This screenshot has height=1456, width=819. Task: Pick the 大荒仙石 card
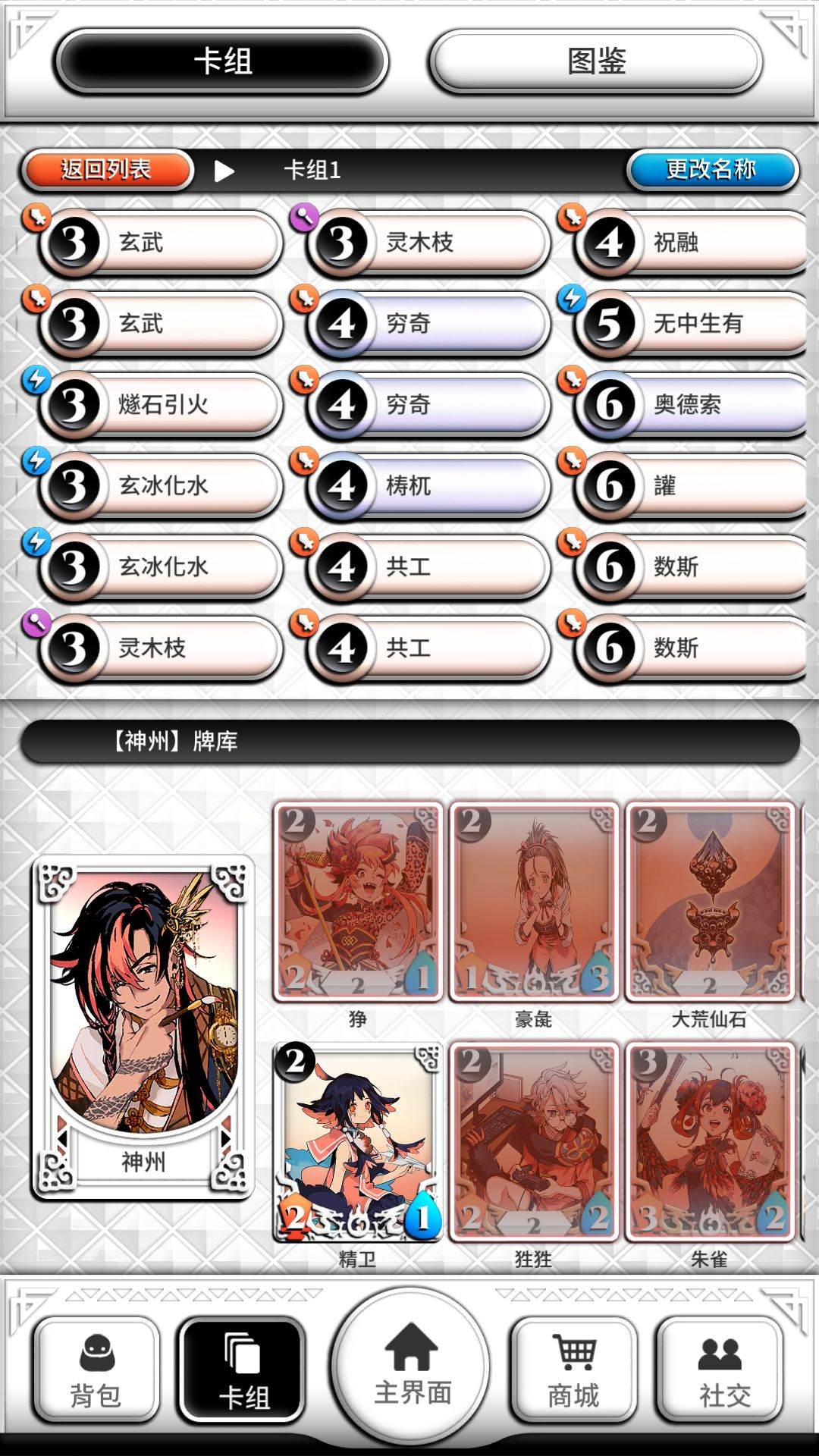(709, 902)
